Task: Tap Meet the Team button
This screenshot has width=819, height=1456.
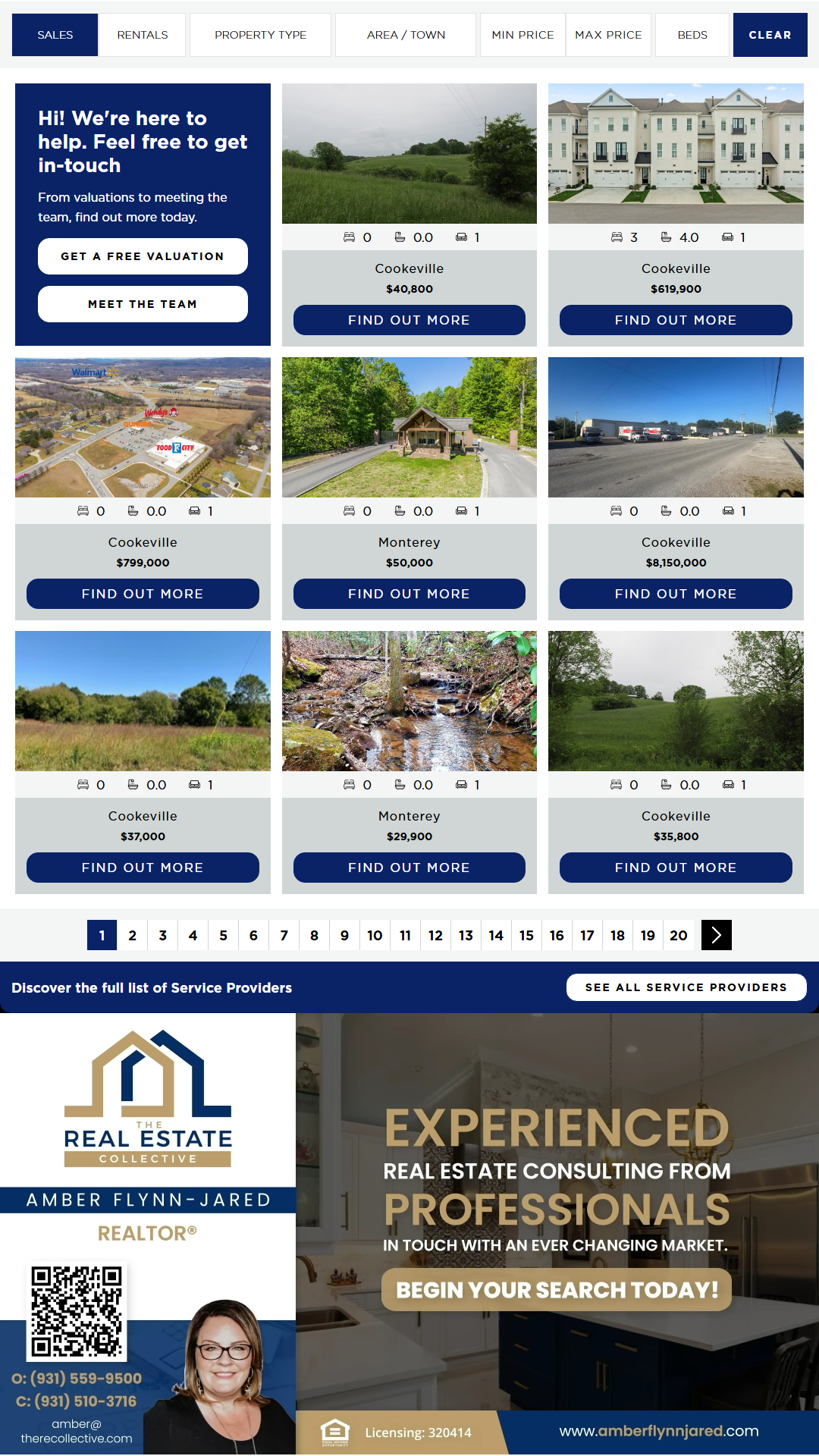Action: click(143, 304)
